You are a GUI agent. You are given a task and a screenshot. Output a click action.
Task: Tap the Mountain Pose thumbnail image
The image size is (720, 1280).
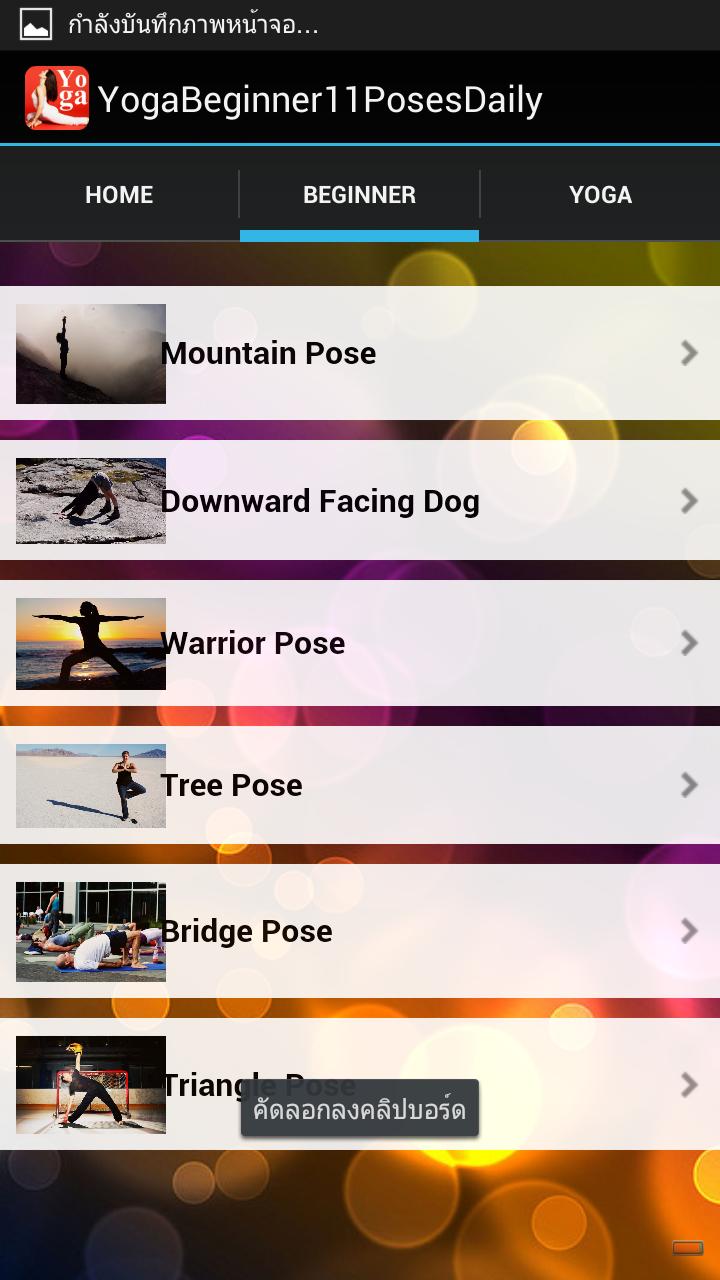[x=90, y=353]
